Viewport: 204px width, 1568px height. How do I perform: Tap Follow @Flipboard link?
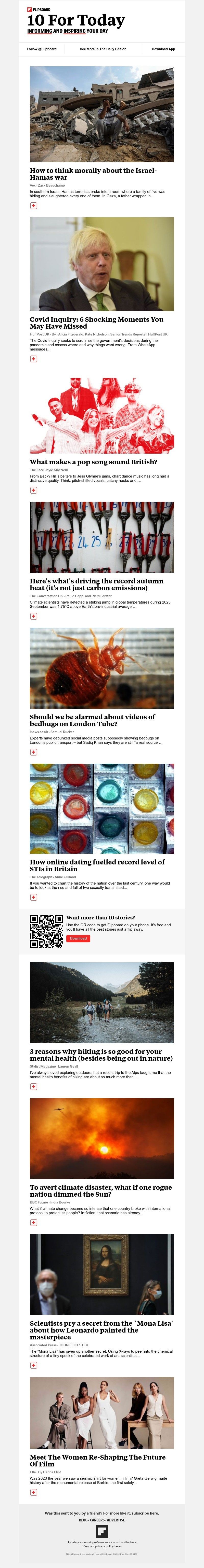(x=41, y=49)
